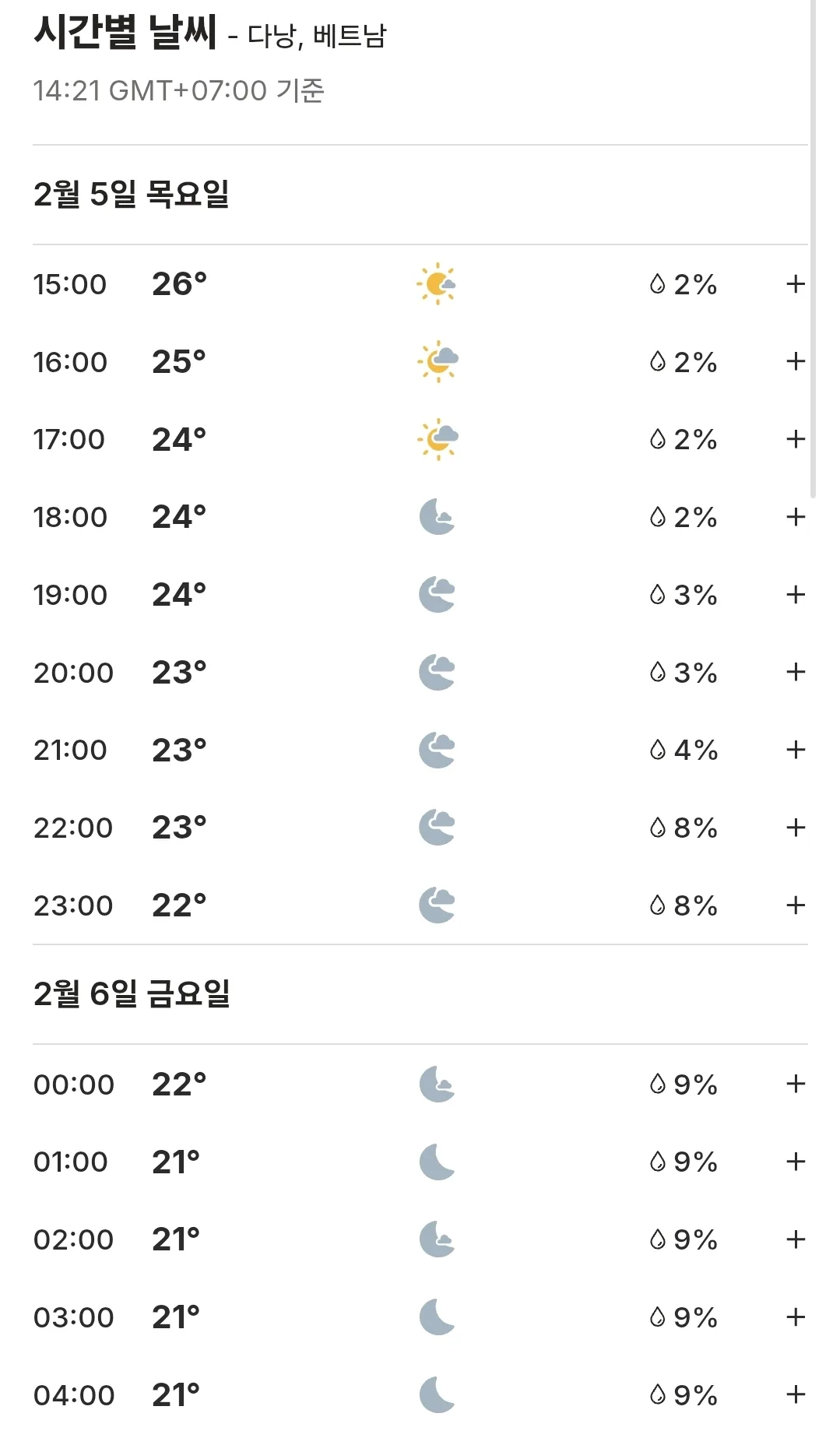Expand the 02:00 hourly row
Viewport: 840px width, 1431px height.
point(795,1239)
